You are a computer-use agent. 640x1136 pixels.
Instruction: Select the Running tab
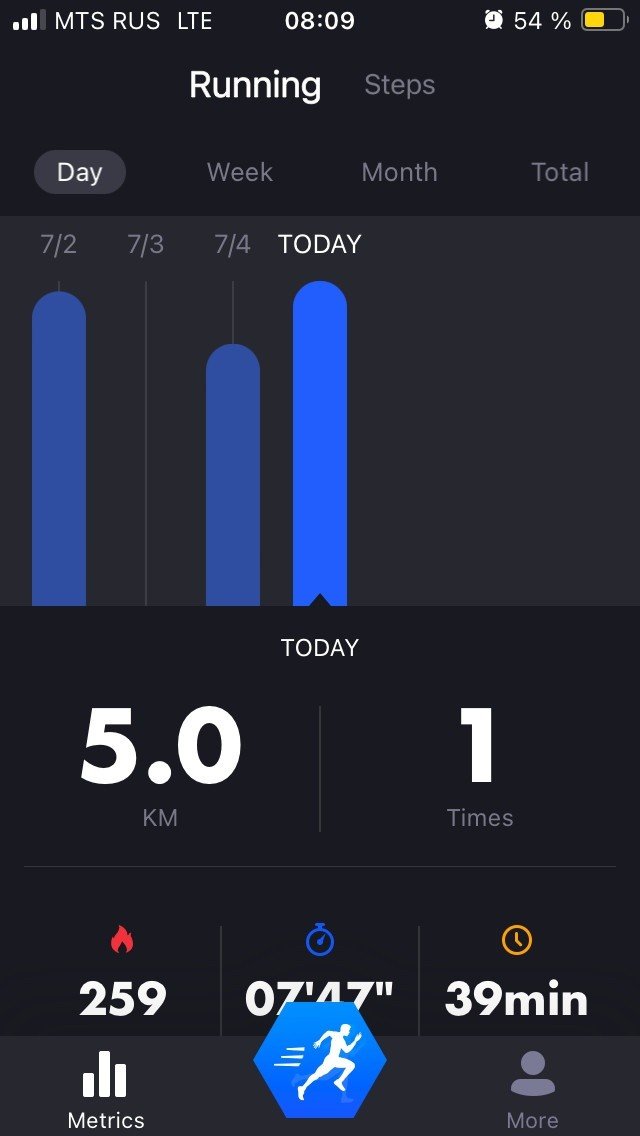point(255,85)
